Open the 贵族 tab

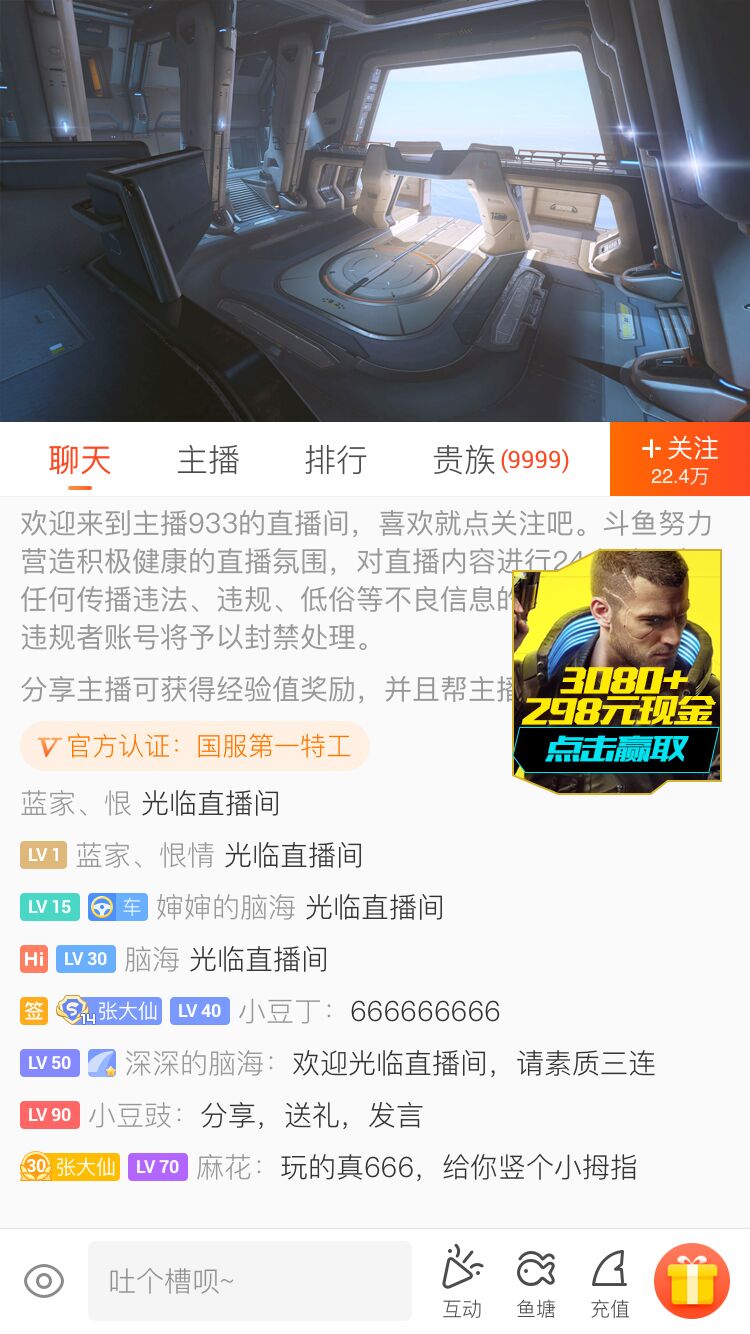500,460
